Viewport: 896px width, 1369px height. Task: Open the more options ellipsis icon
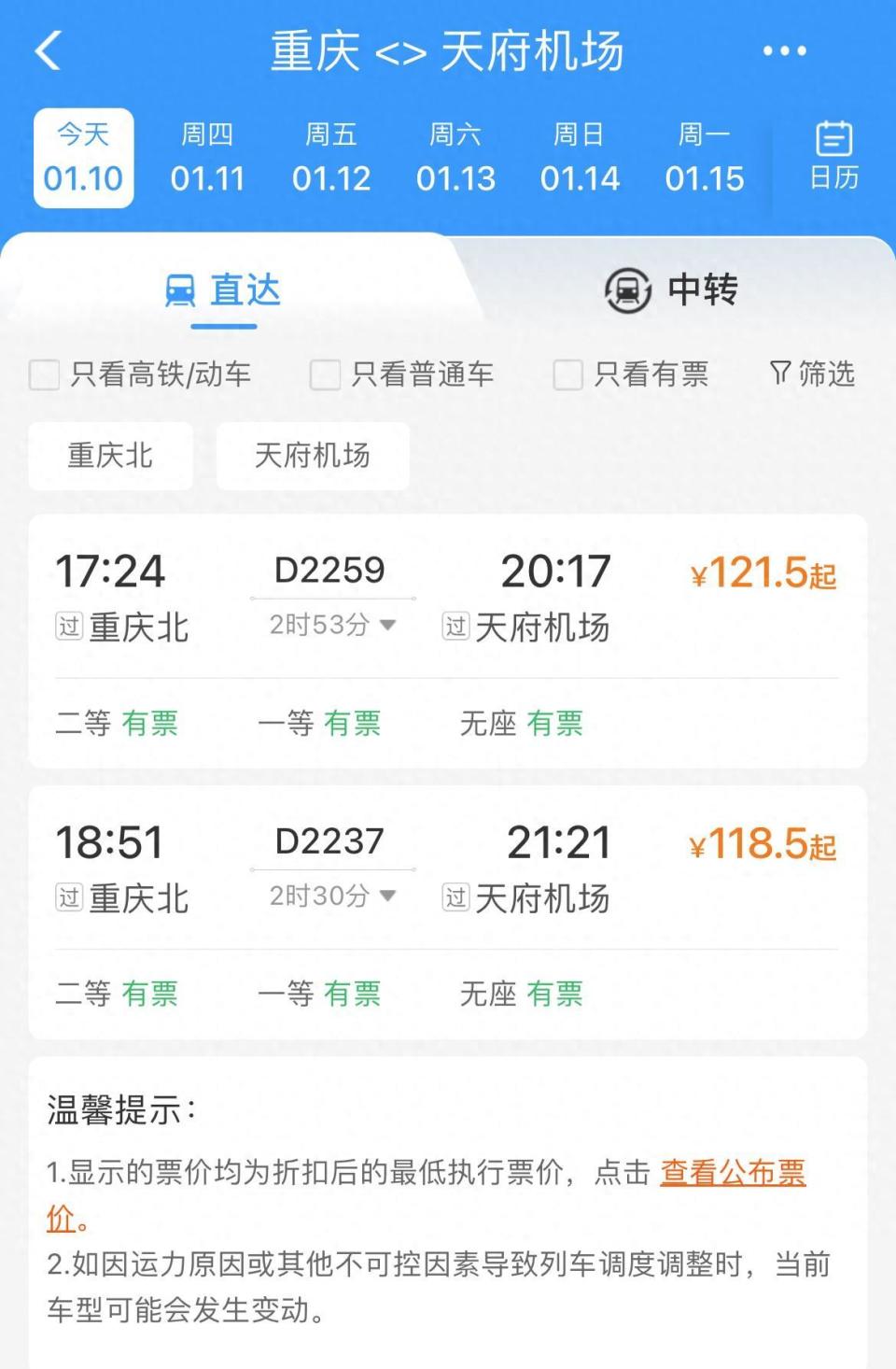tap(784, 52)
